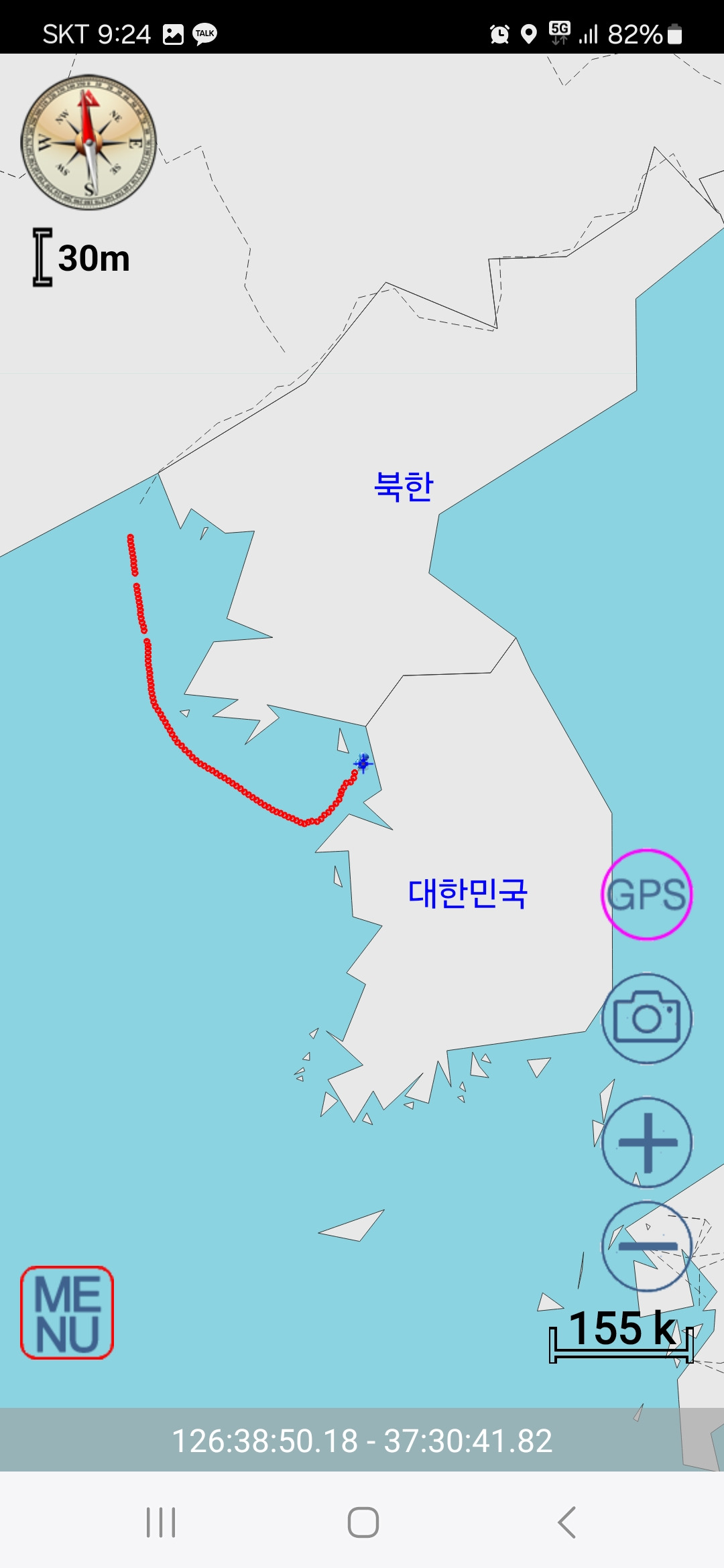Tap the compass to reset orientation
The image size is (724, 1568).
tap(88, 142)
